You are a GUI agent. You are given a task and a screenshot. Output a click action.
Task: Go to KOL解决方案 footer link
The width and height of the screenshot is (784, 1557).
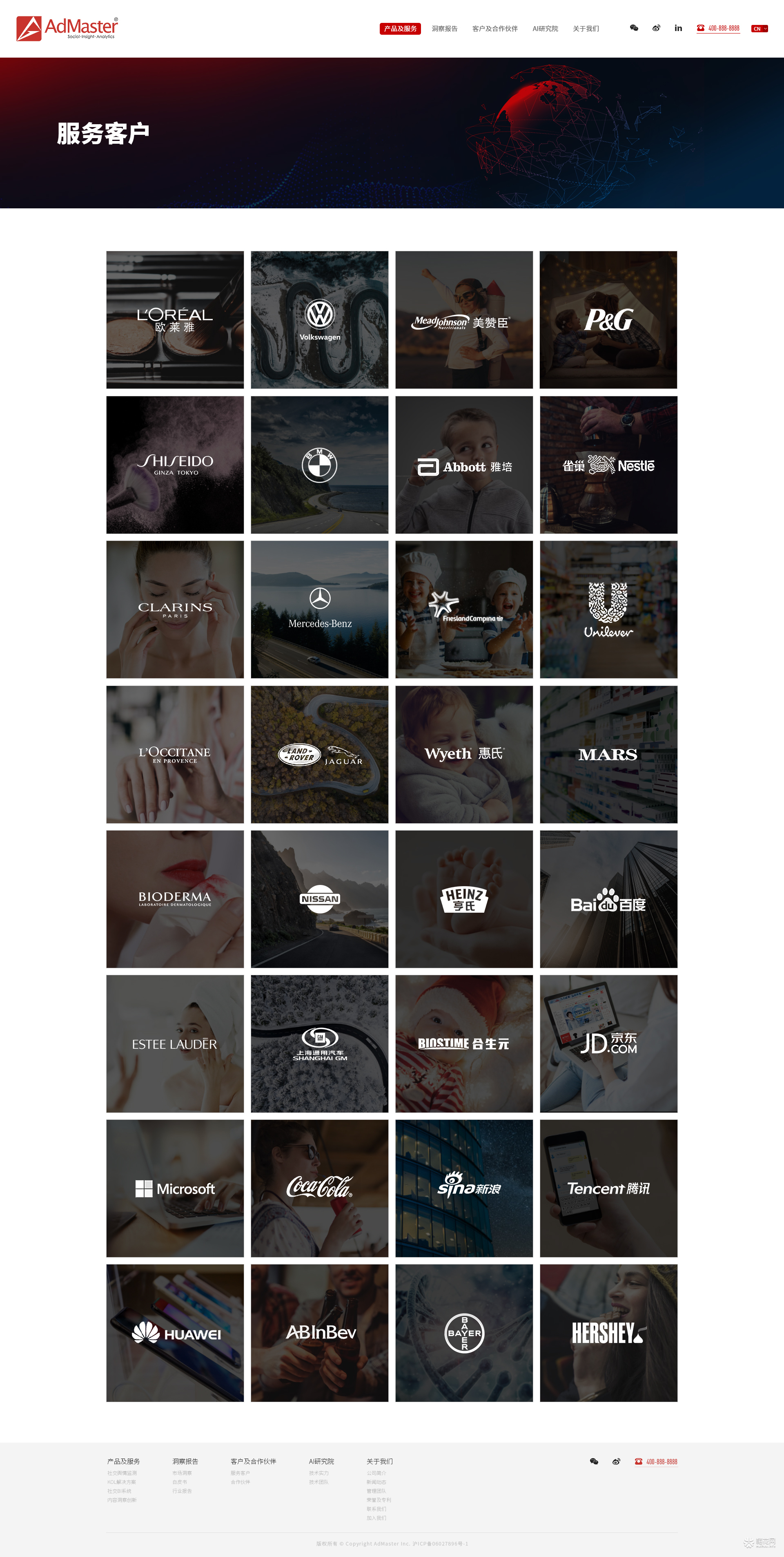pos(121,1482)
